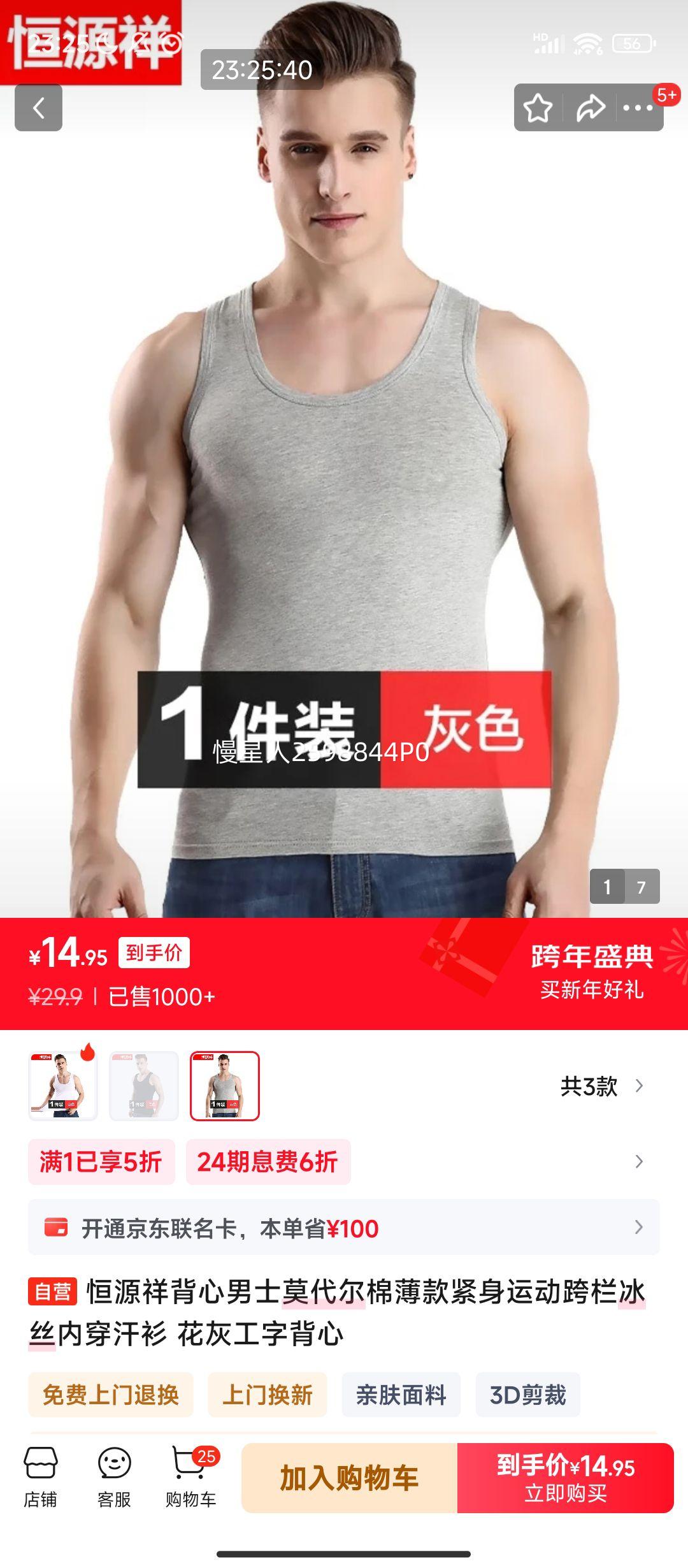Image resolution: width=688 pixels, height=1568 pixels.
Task: Select the white vest variant thumbnail
Action: [62, 1085]
